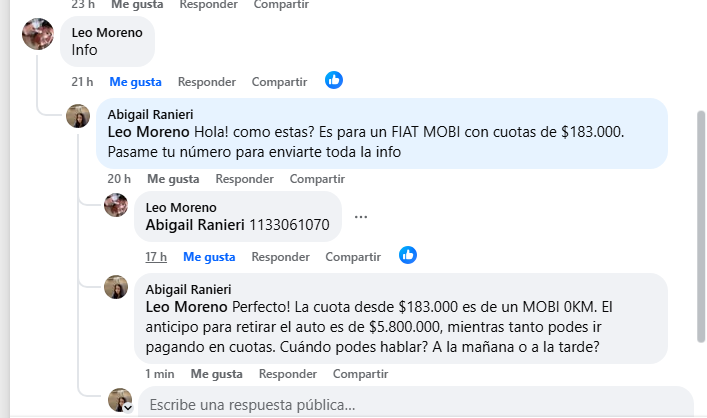
Task: Reply to Abigail's FIAT MOBI comment
Action: pos(244,179)
